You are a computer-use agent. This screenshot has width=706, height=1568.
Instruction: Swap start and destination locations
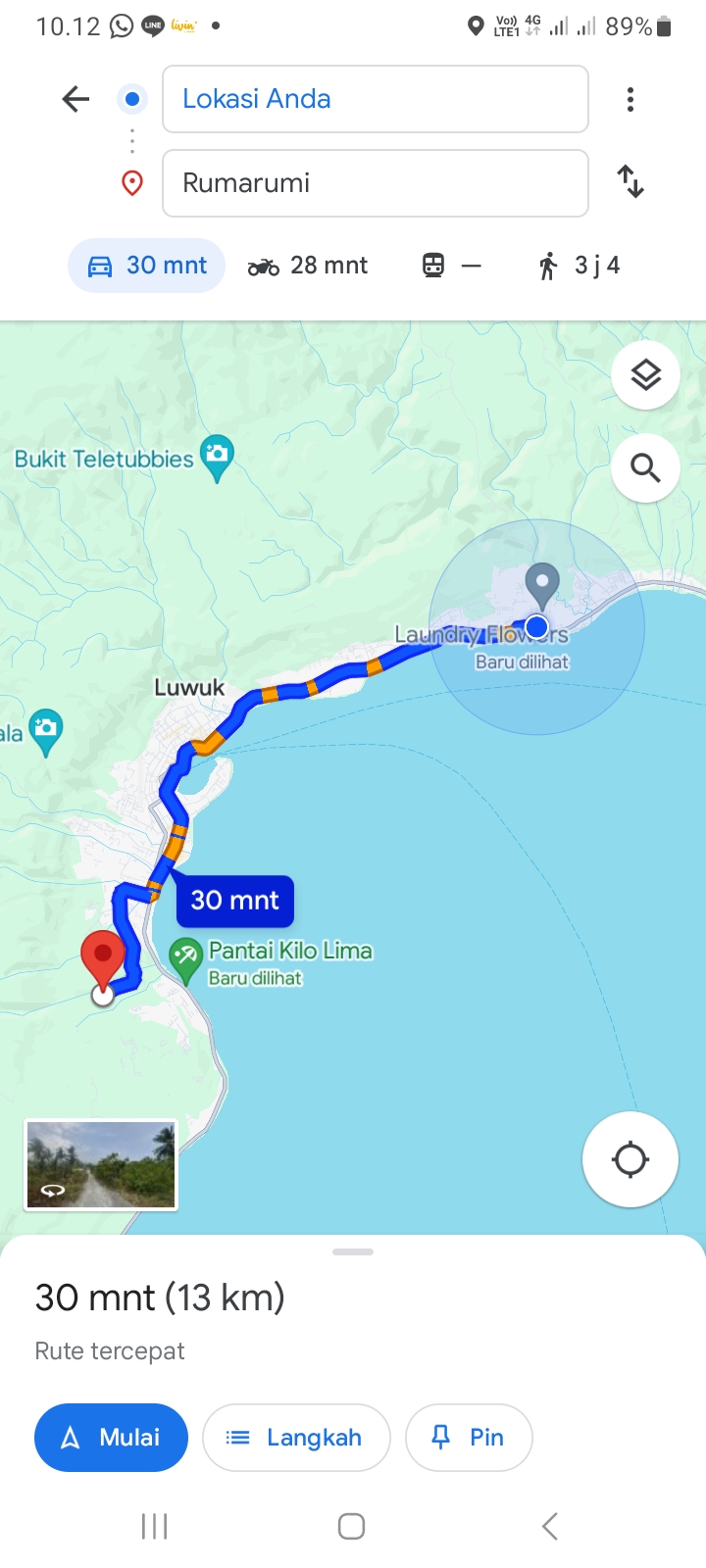pyautogui.click(x=630, y=182)
